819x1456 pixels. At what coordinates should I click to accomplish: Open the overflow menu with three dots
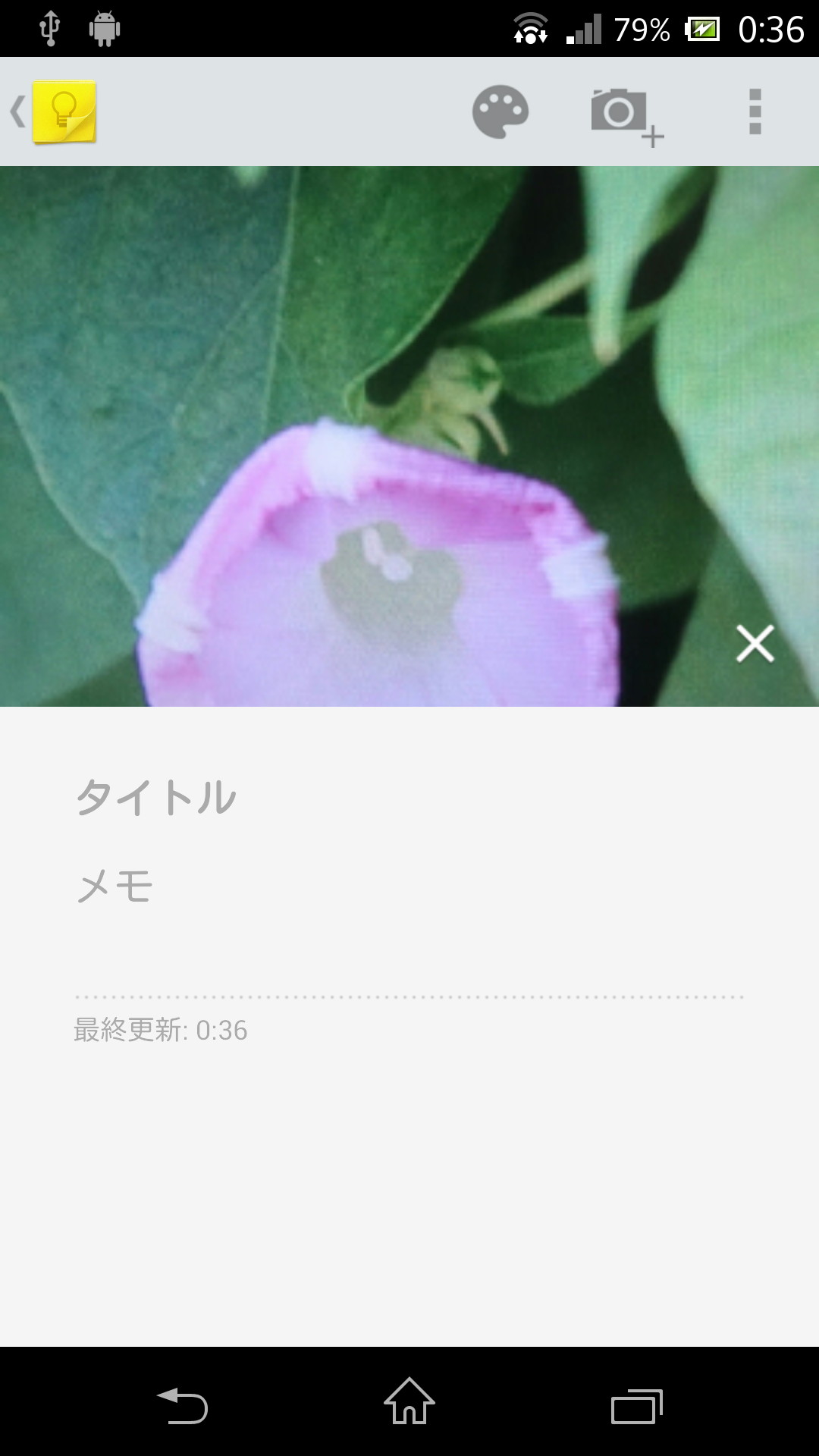point(755,111)
